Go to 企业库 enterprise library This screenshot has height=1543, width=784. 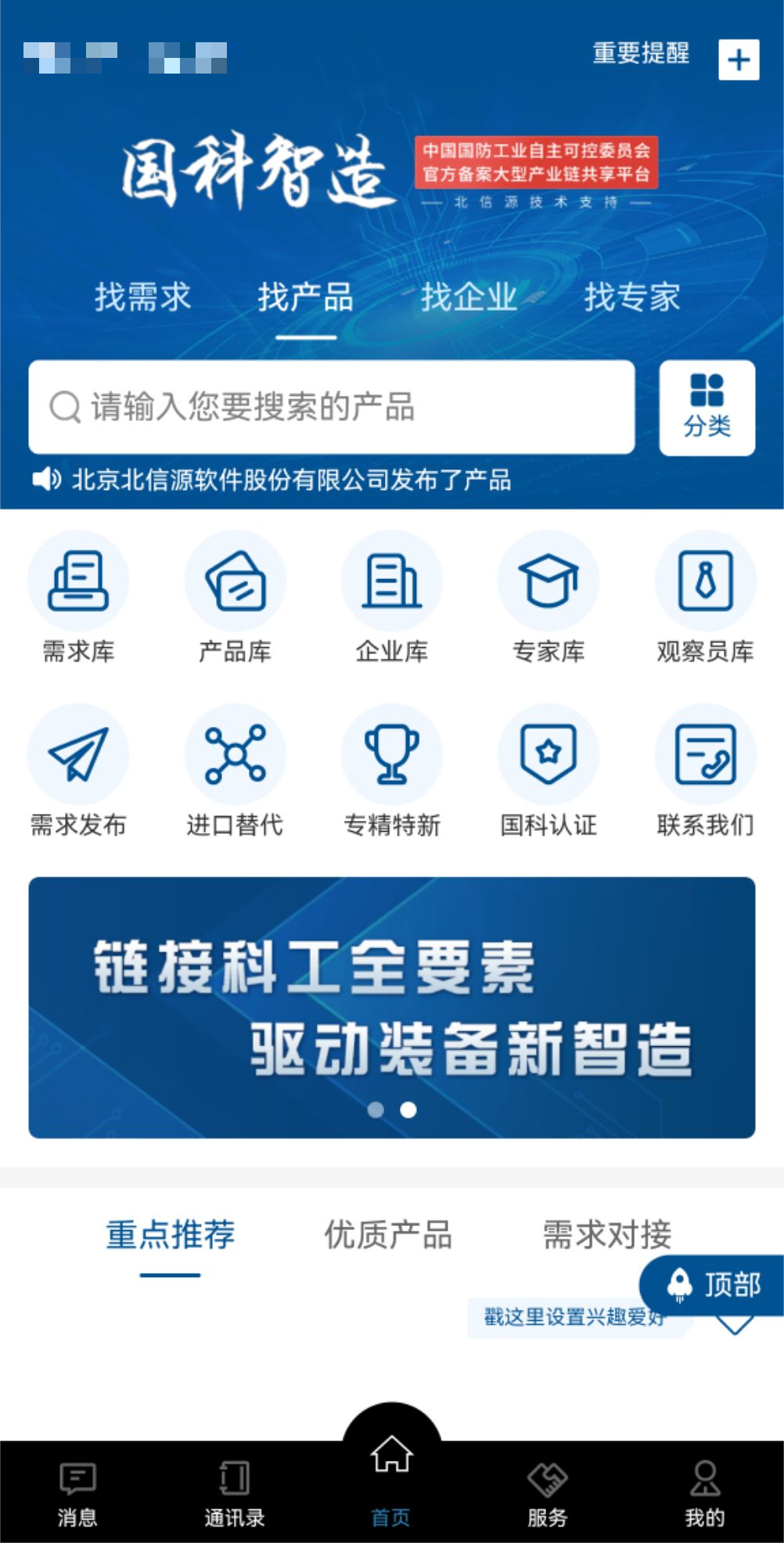(x=391, y=596)
